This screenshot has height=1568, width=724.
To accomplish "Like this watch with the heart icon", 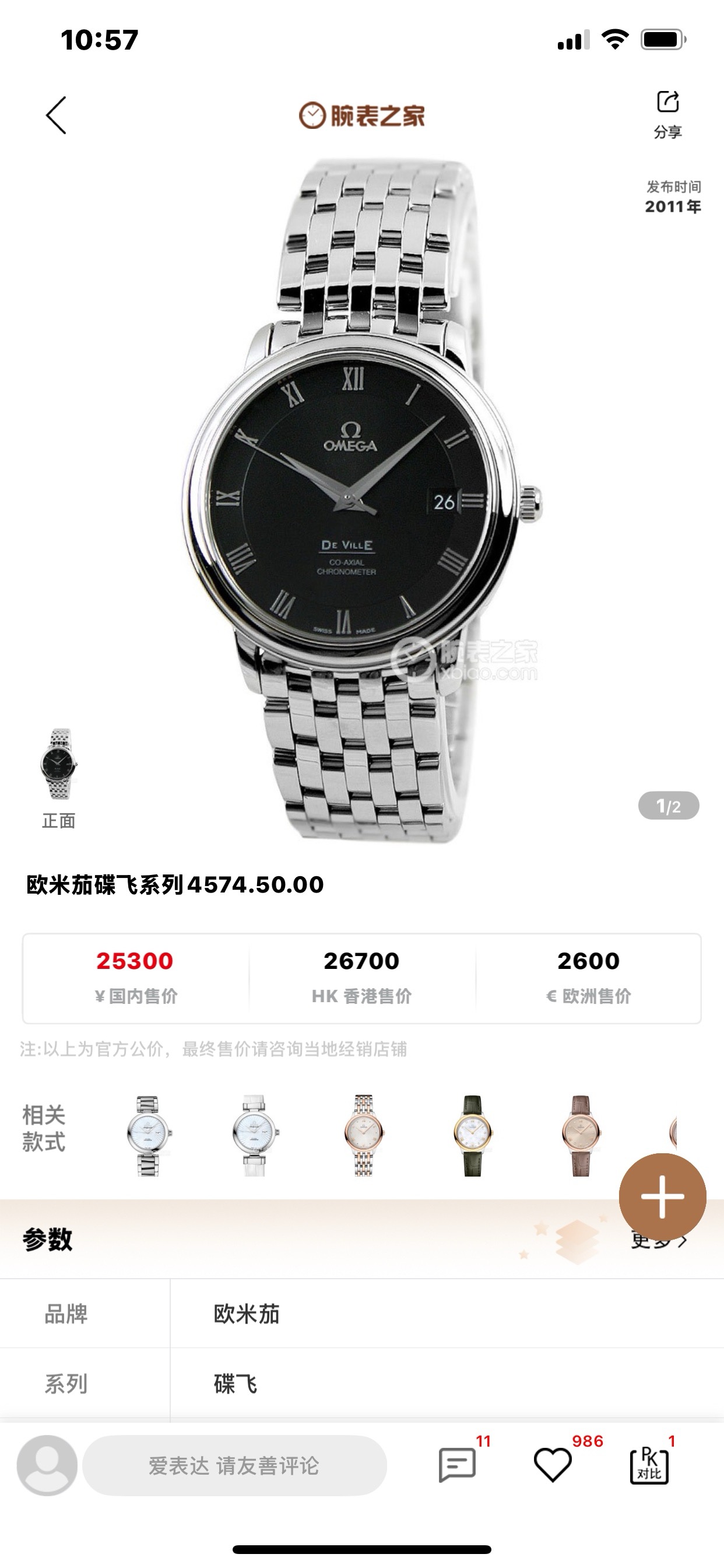I will coord(553,1465).
